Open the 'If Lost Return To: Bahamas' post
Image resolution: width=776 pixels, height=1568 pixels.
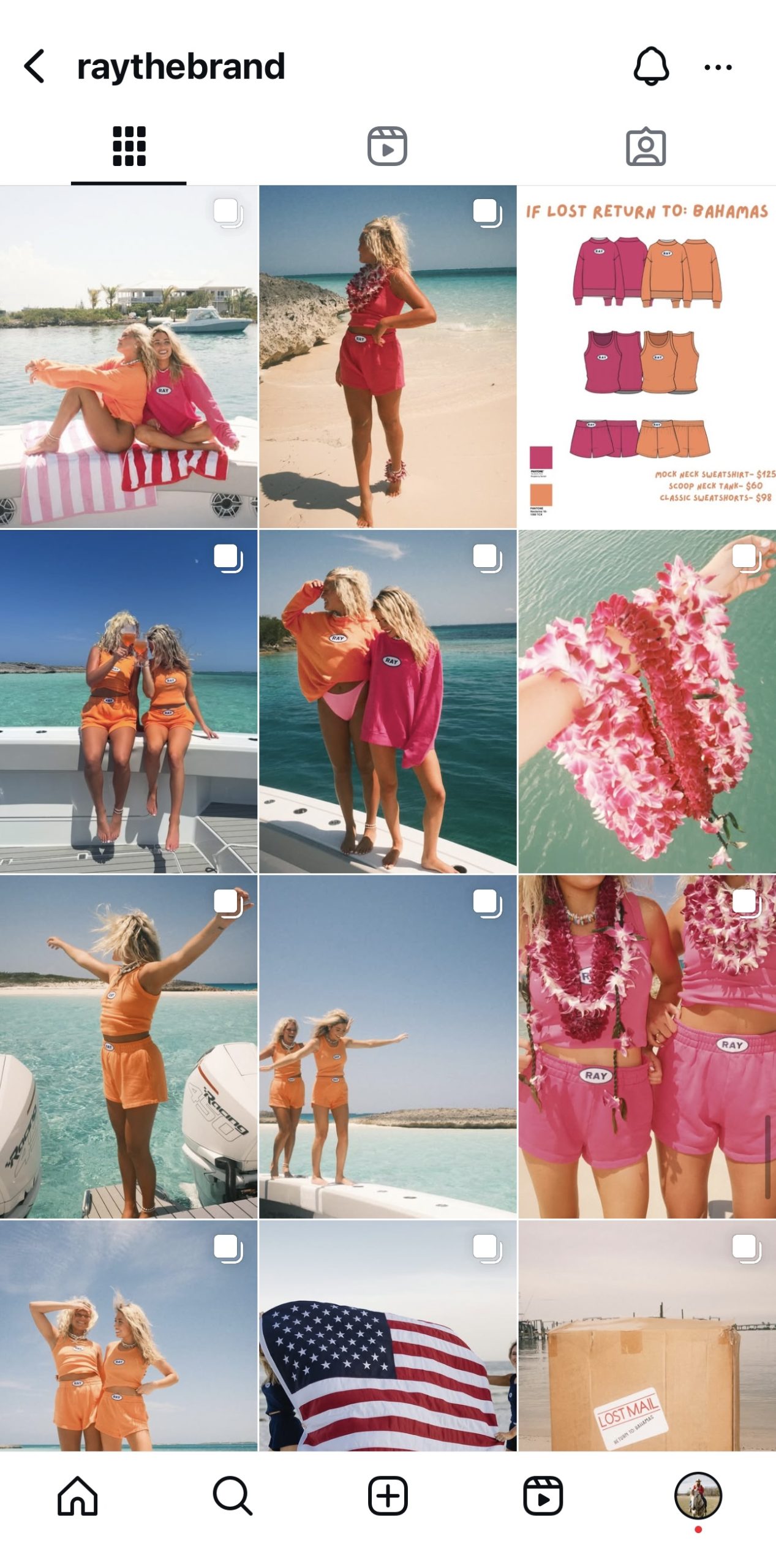tap(647, 356)
